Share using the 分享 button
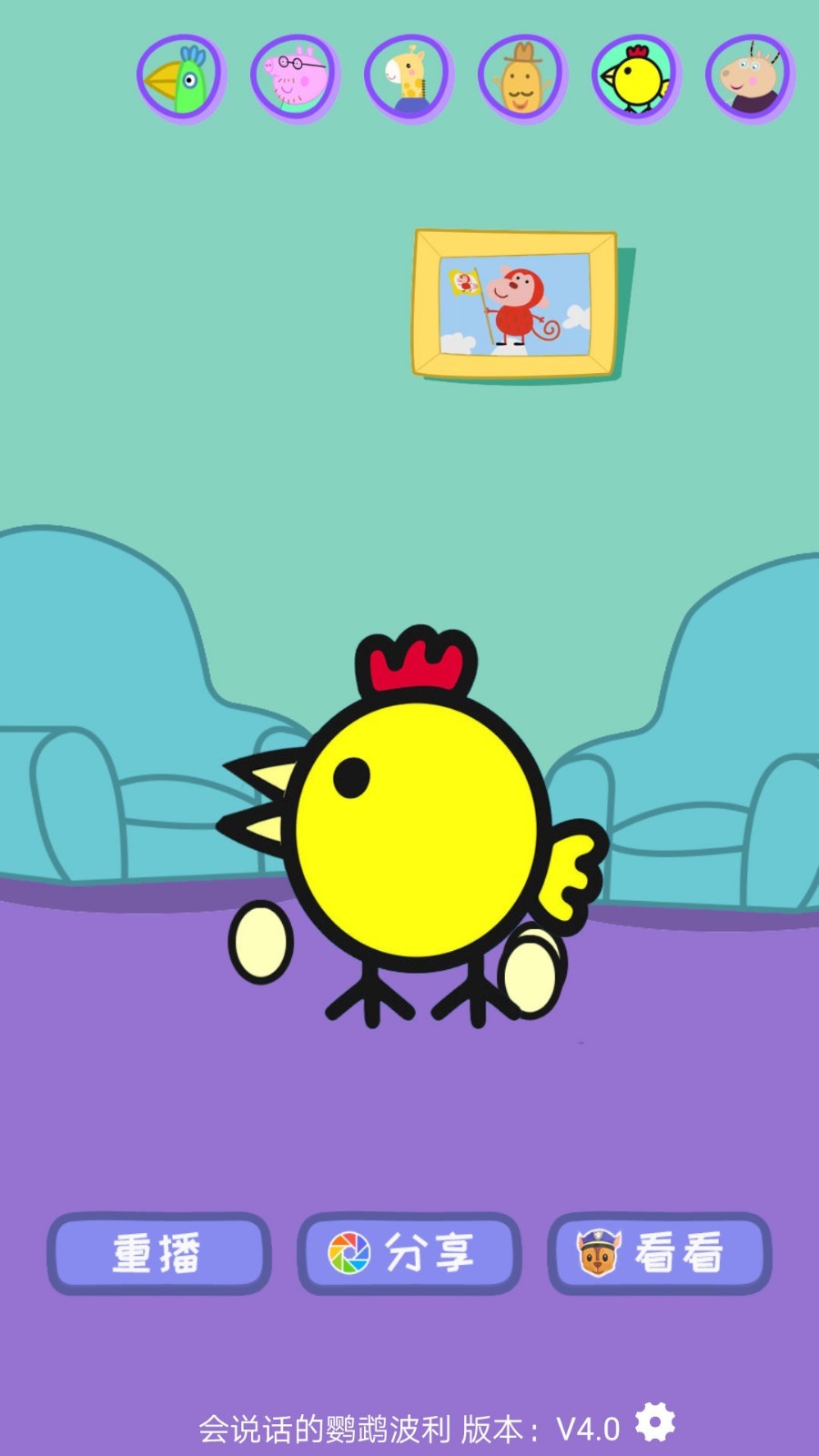Screen dimensions: 819x1456 point(409,1253)
